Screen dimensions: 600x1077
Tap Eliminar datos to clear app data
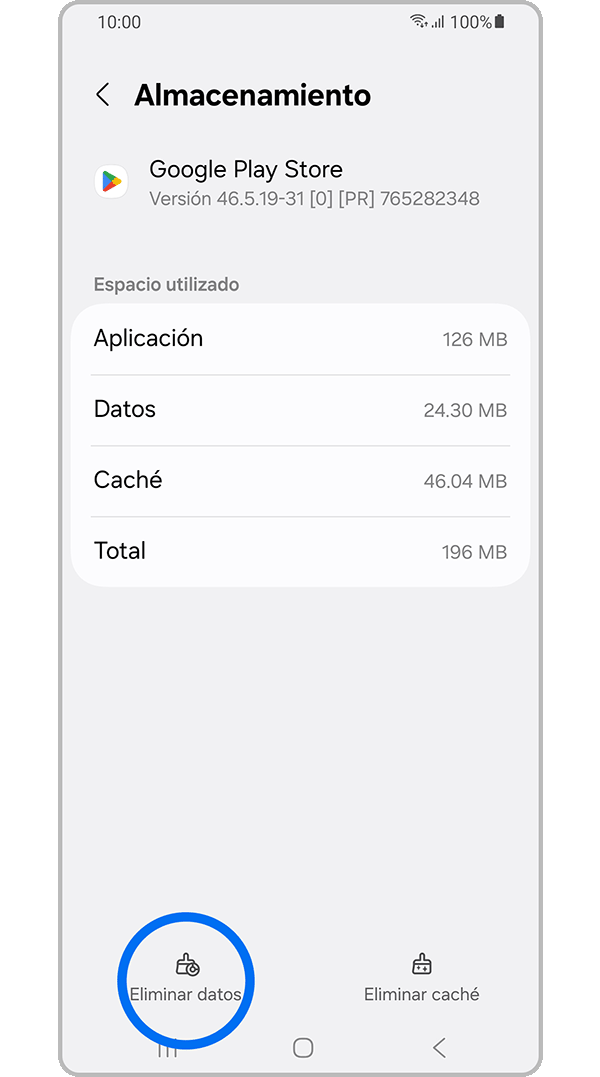click(x=186, y=977)
